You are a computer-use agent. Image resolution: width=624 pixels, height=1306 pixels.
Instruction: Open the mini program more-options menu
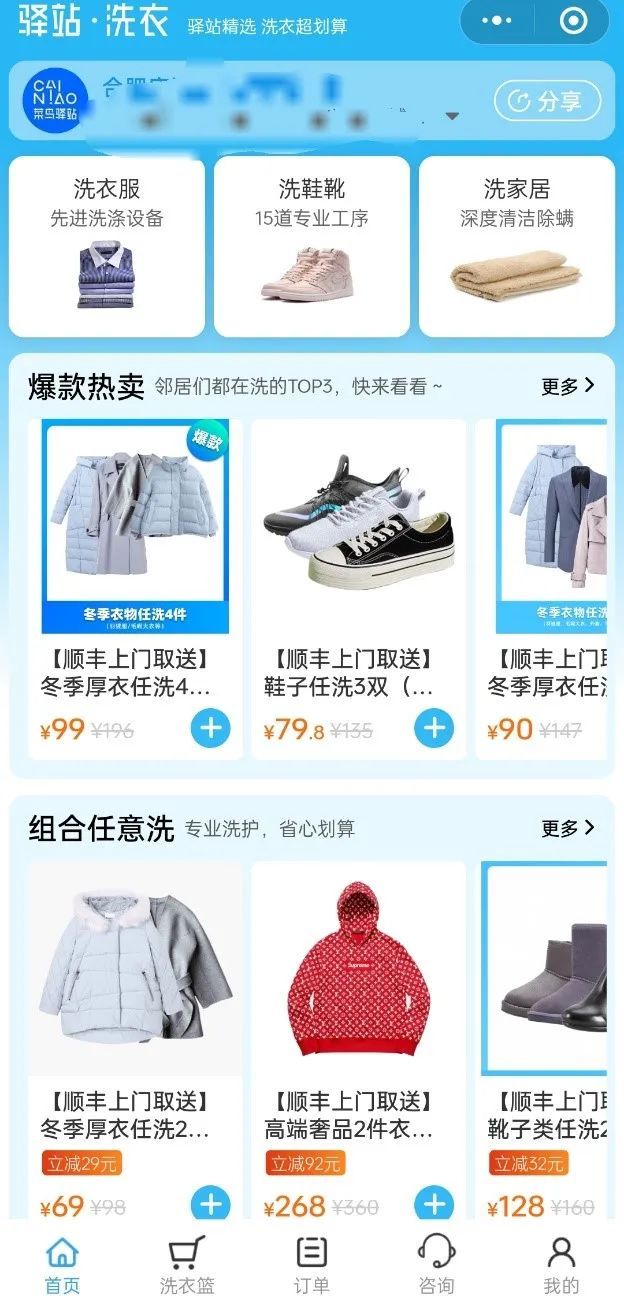pyautogui.click(x=496, y=20)
